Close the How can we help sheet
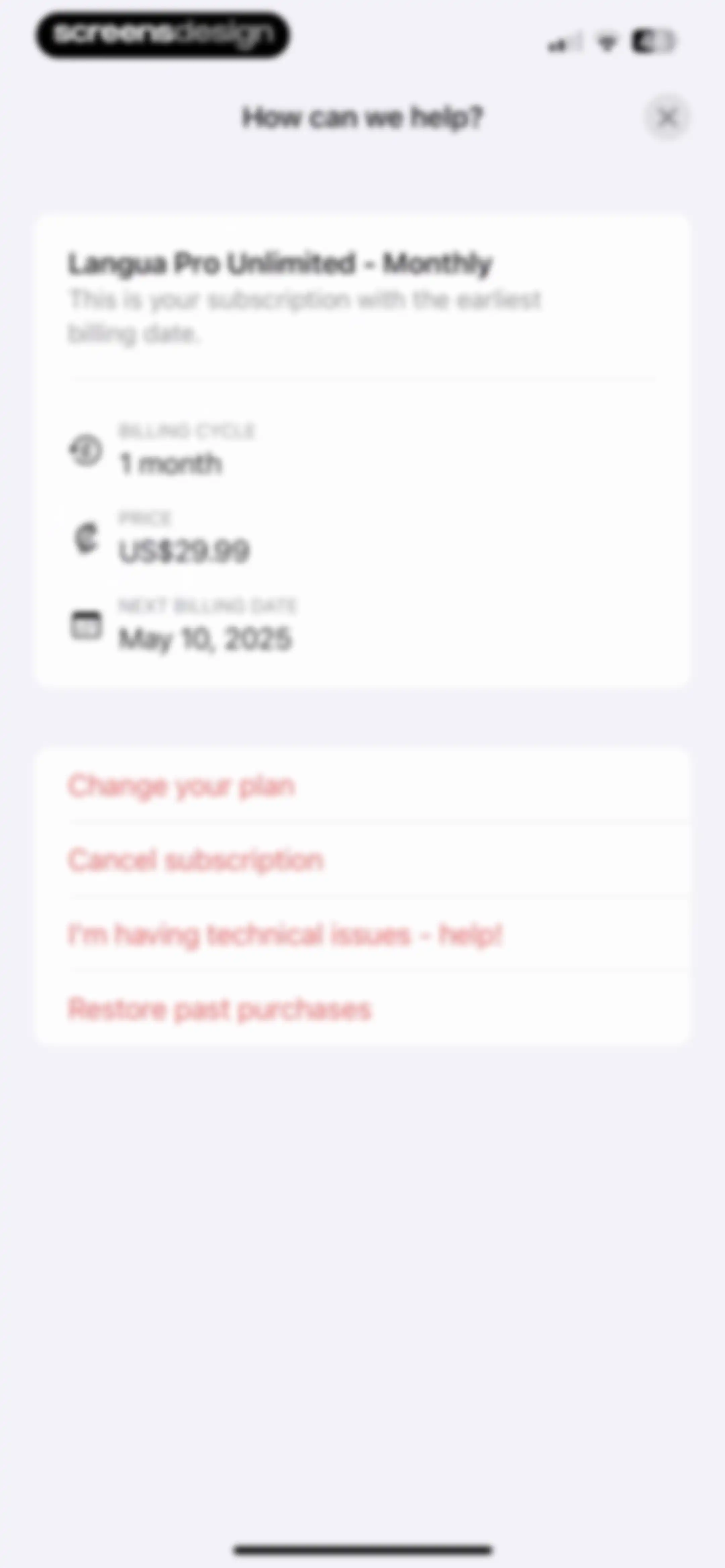Image resolution: width=725 pixels, height=1568 pixels. 667,117
